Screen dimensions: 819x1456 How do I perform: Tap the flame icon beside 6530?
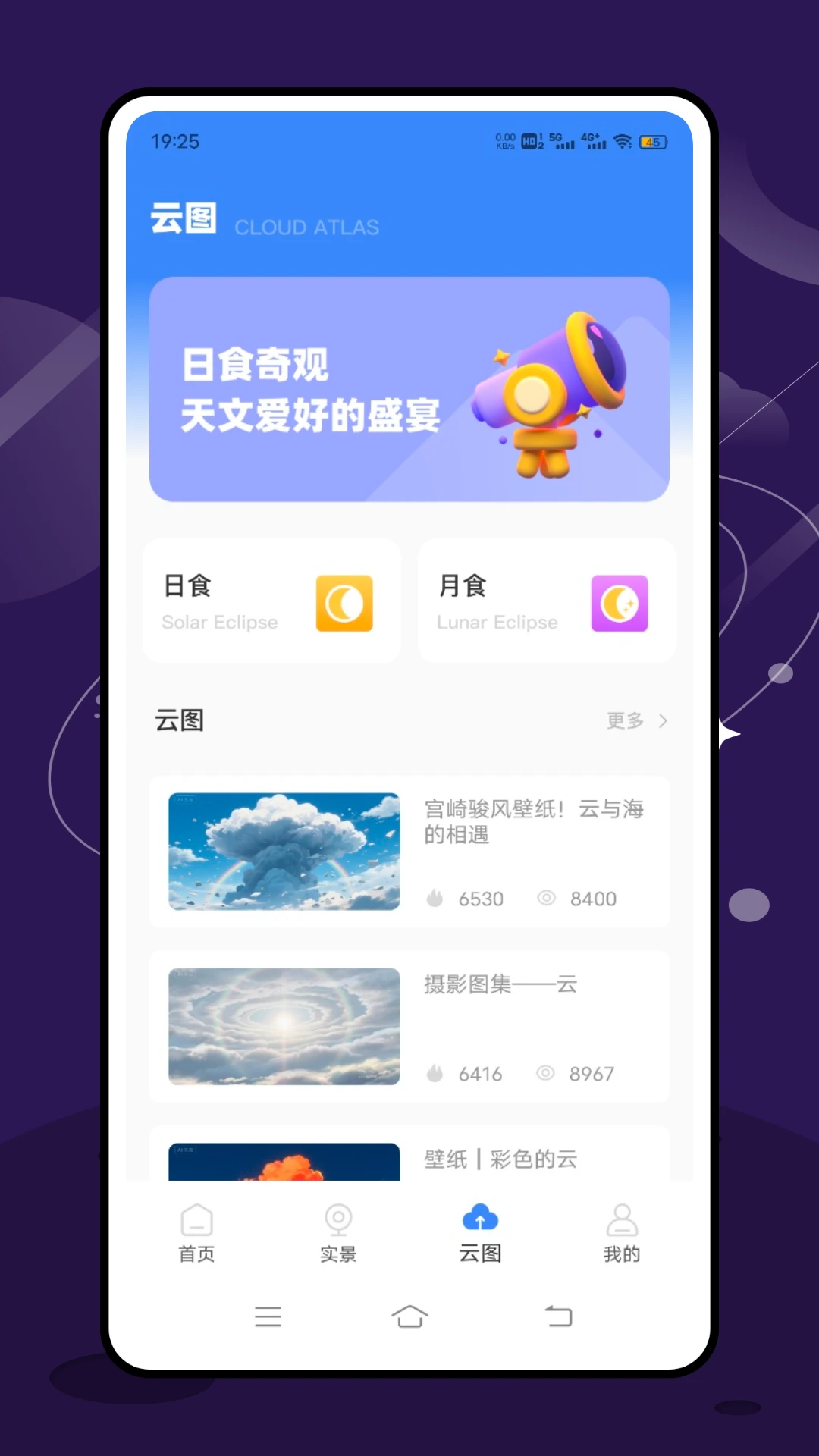click(x=436, y=898)
